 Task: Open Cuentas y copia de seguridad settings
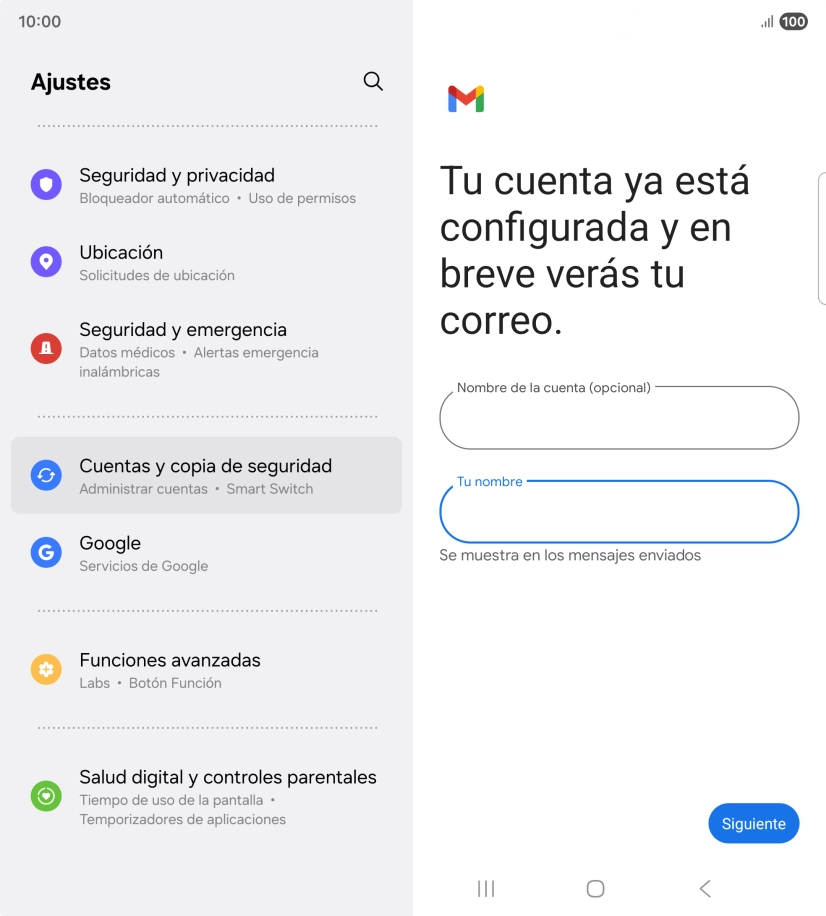(x=207, y=475)
